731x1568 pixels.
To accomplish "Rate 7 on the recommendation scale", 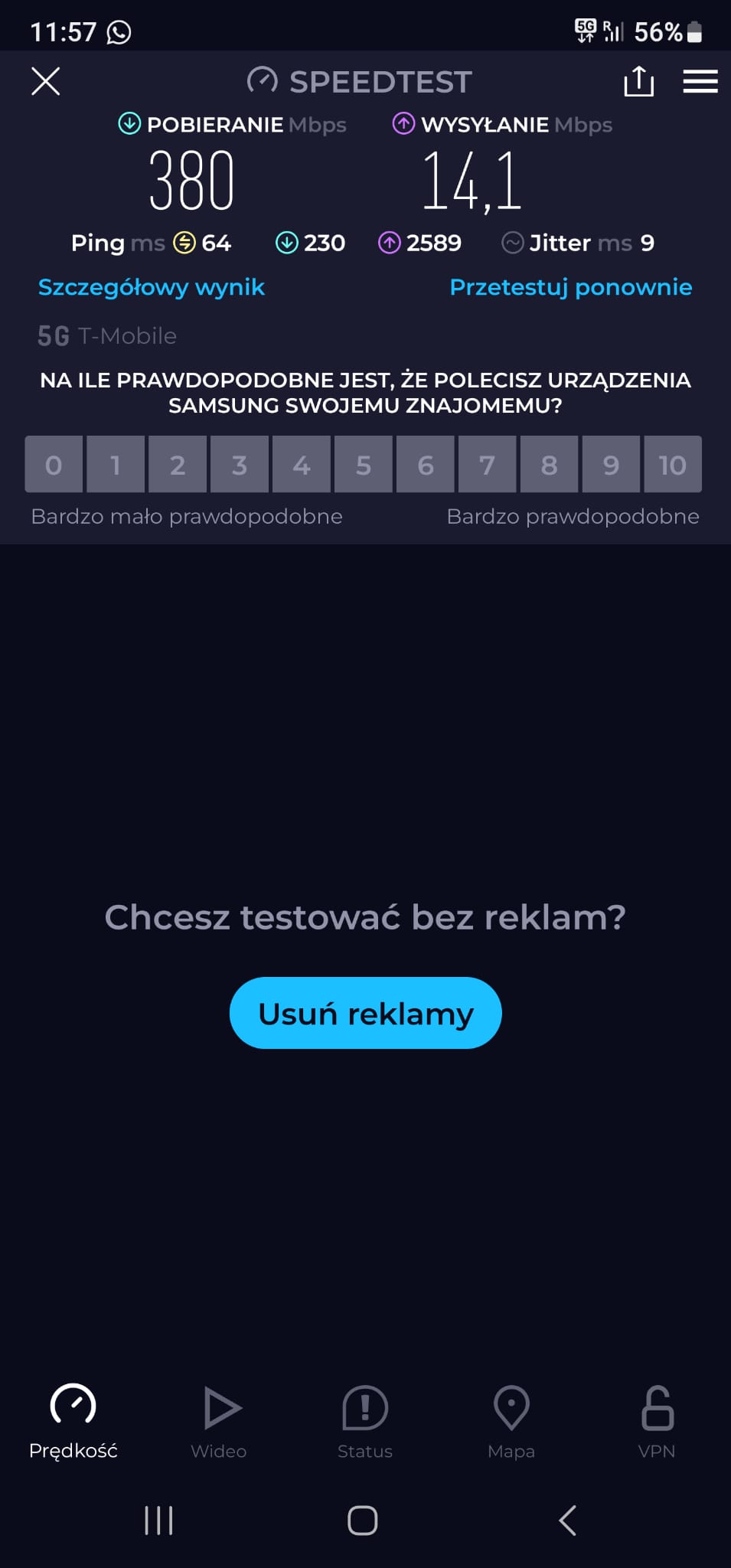I will [x=487, y=465].
